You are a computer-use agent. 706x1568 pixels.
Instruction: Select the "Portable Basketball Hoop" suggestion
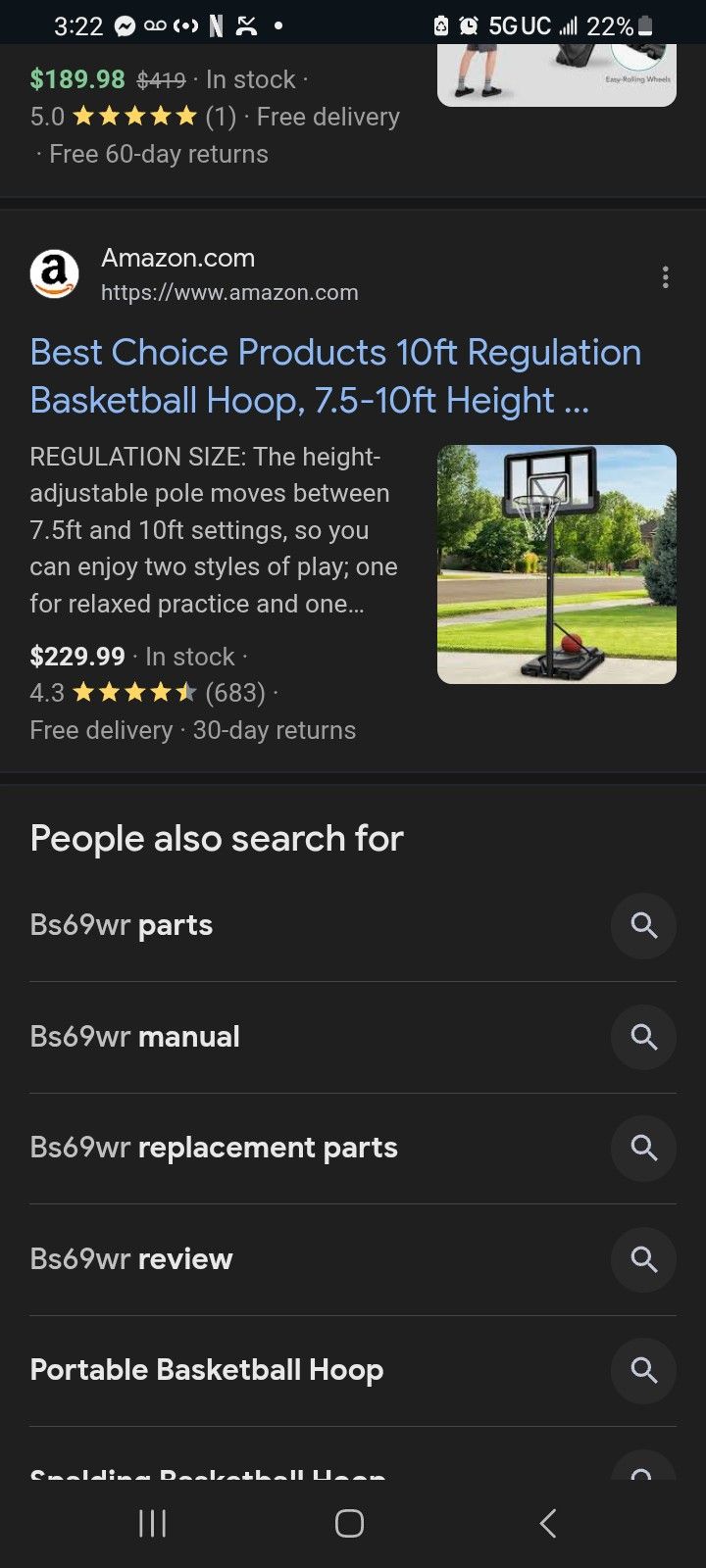(x=206, y=1371)
